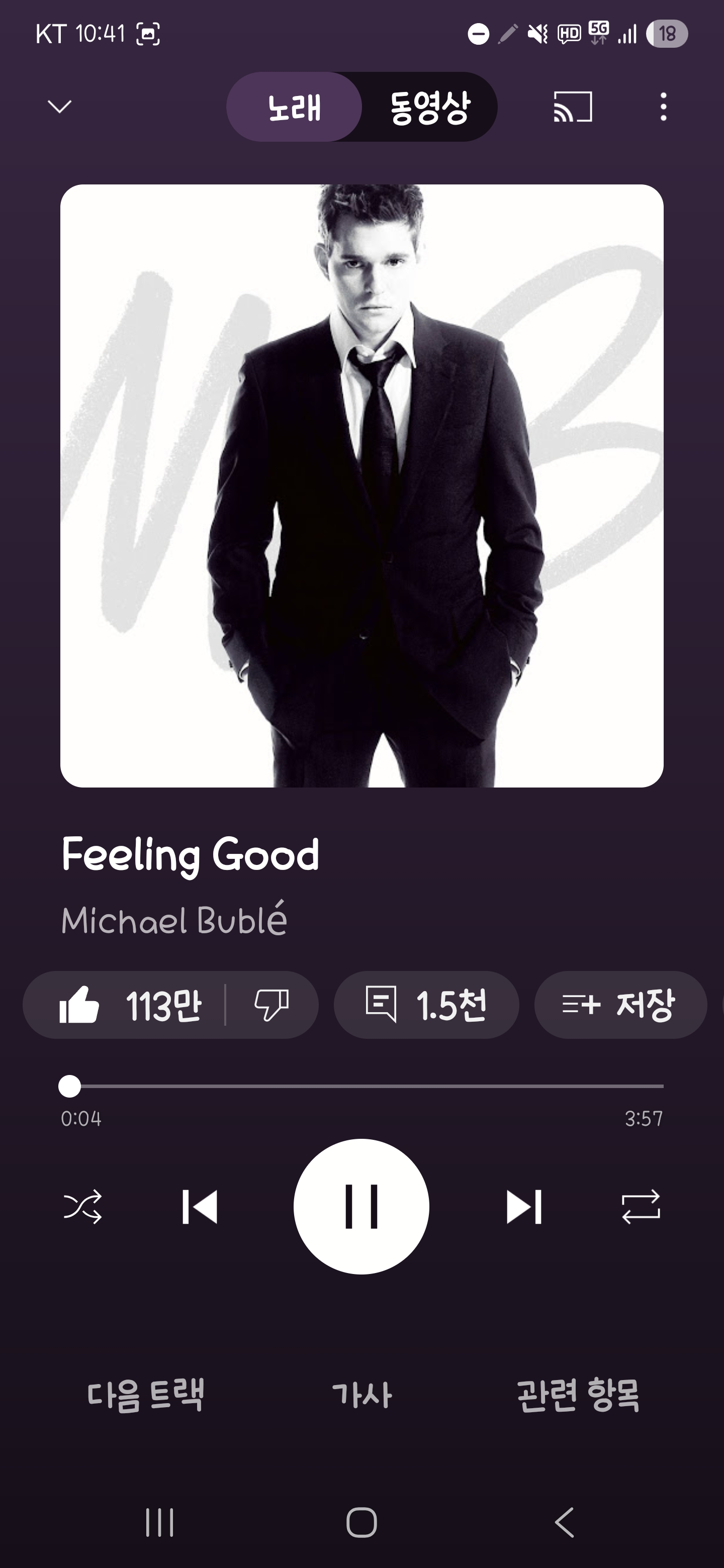Pause the current song
This screenshot has width=724, height=1568.
coord(361,1207)
